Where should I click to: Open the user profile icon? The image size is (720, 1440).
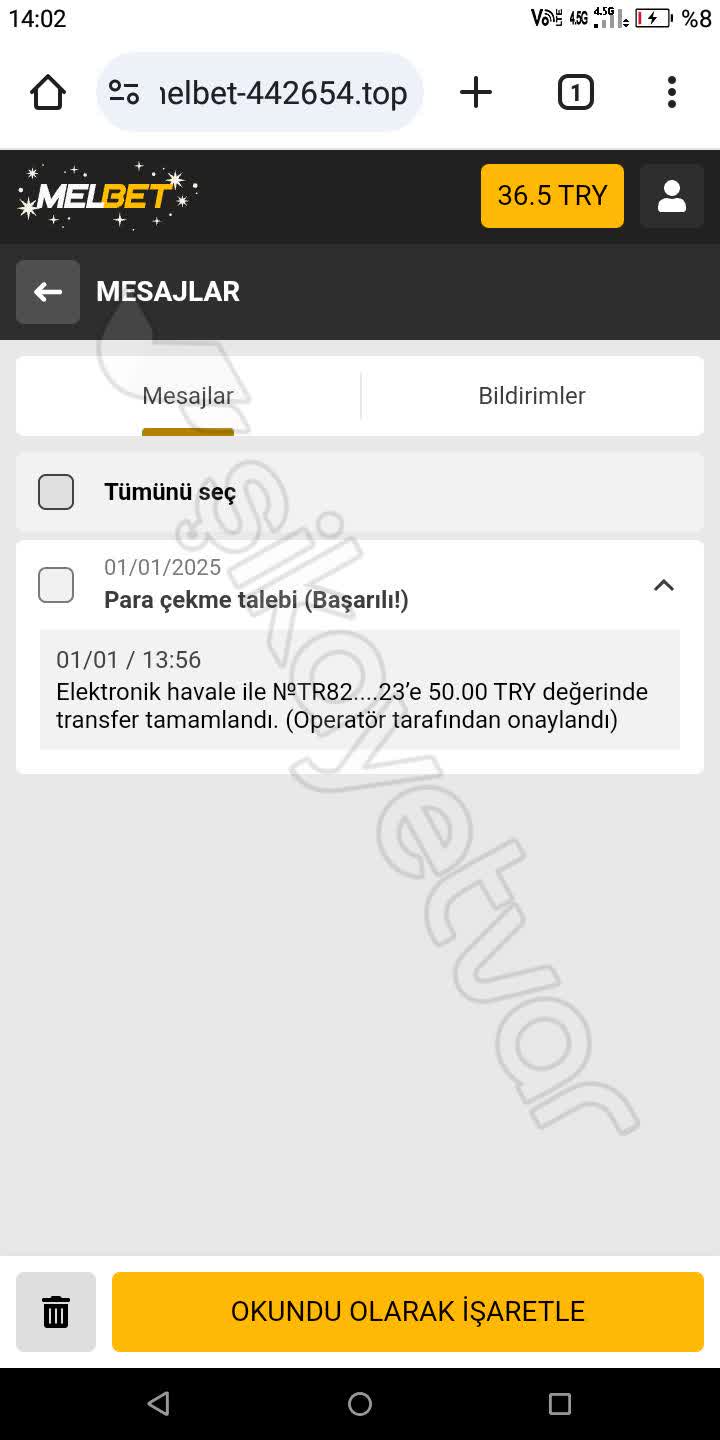coord(671,196)
